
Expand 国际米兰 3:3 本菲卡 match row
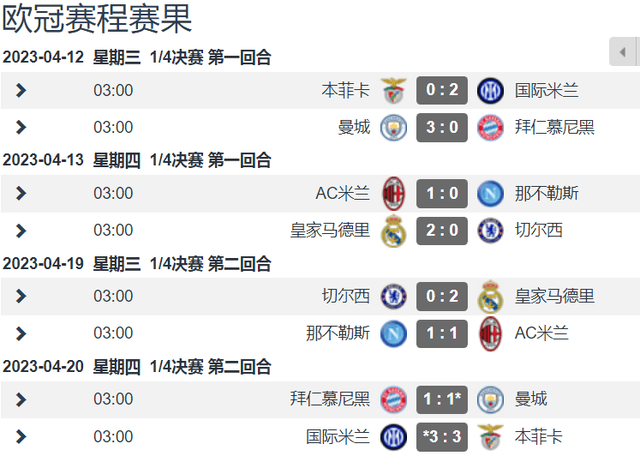(21, 436)
